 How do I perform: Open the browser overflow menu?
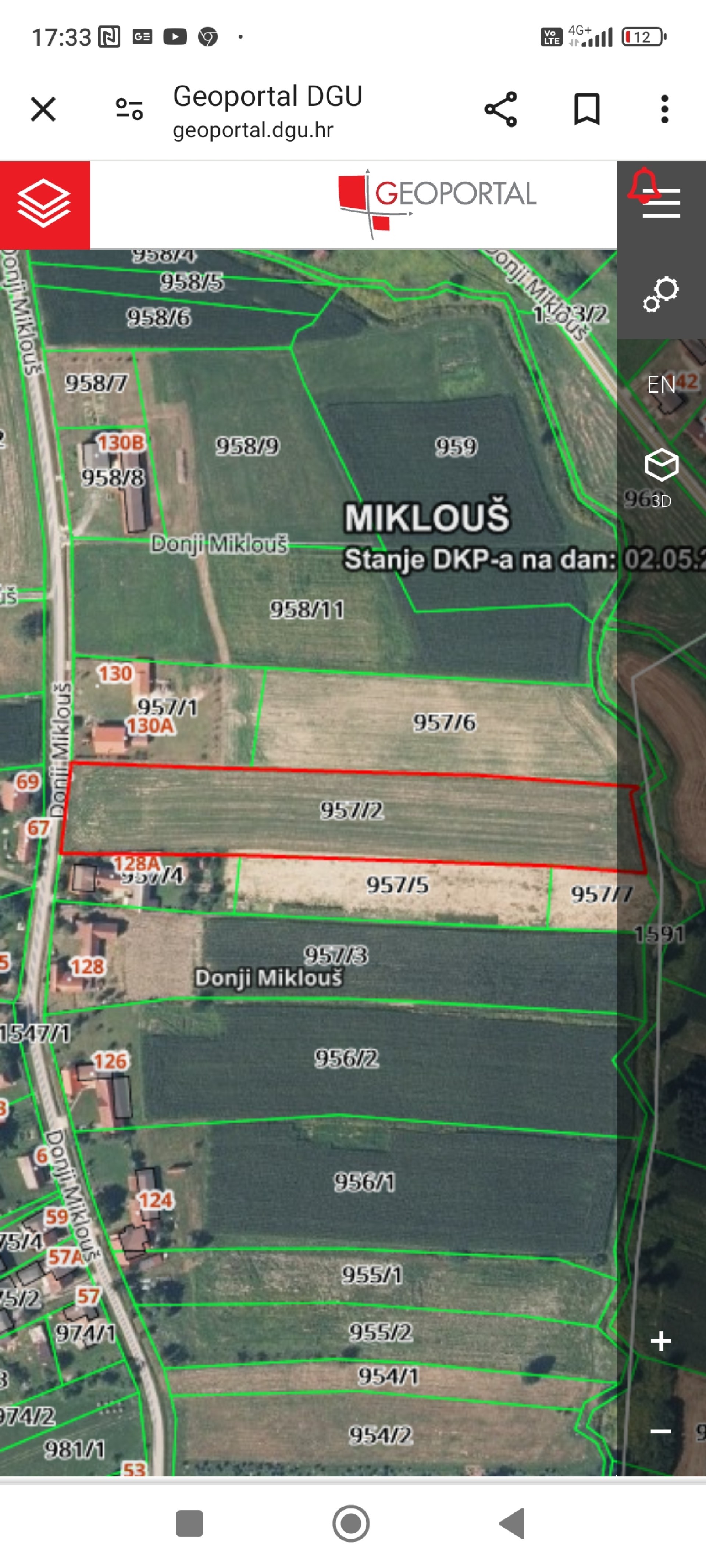(664, 110)
